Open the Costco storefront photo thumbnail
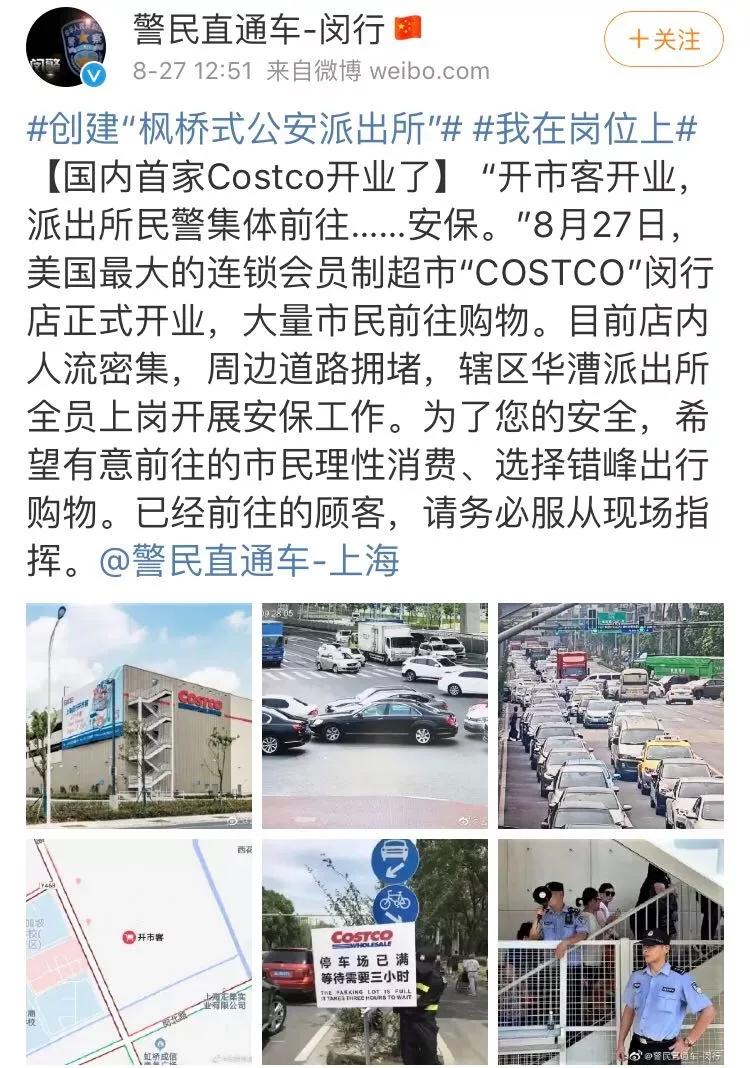 coord(140,715)
